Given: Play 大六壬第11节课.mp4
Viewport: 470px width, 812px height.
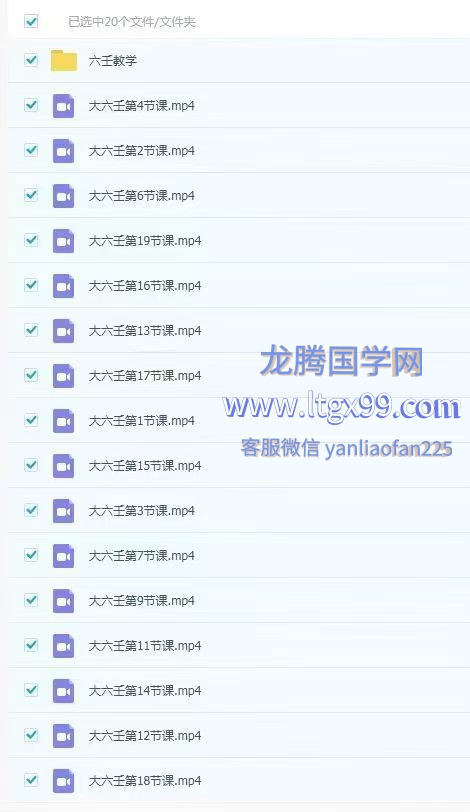Looking at the screenshot, I should tap(145, 646).
